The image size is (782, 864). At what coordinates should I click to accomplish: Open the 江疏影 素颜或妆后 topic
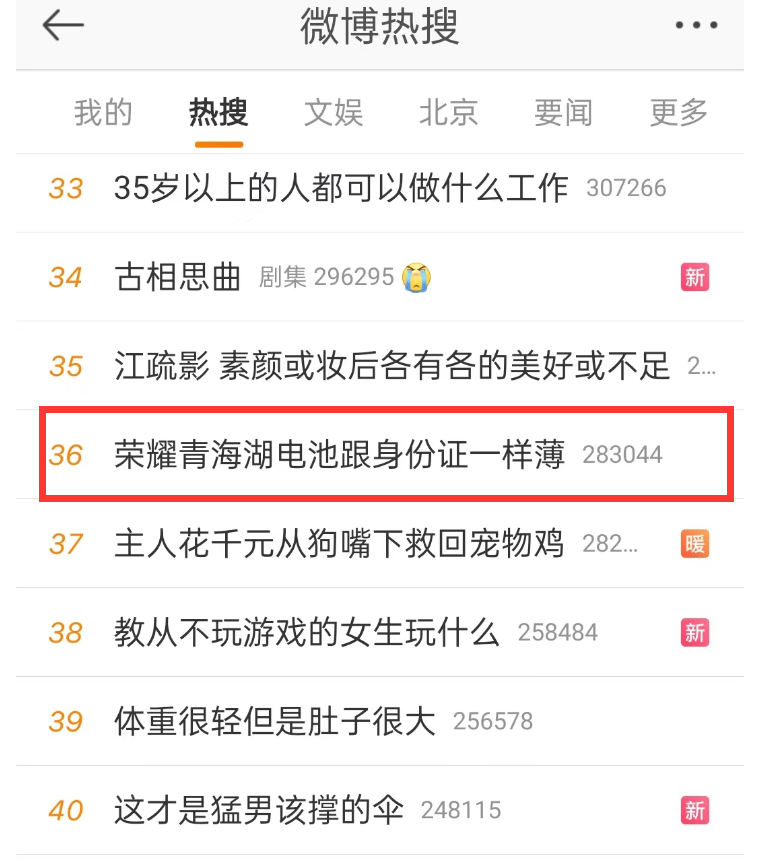point(392,366)
